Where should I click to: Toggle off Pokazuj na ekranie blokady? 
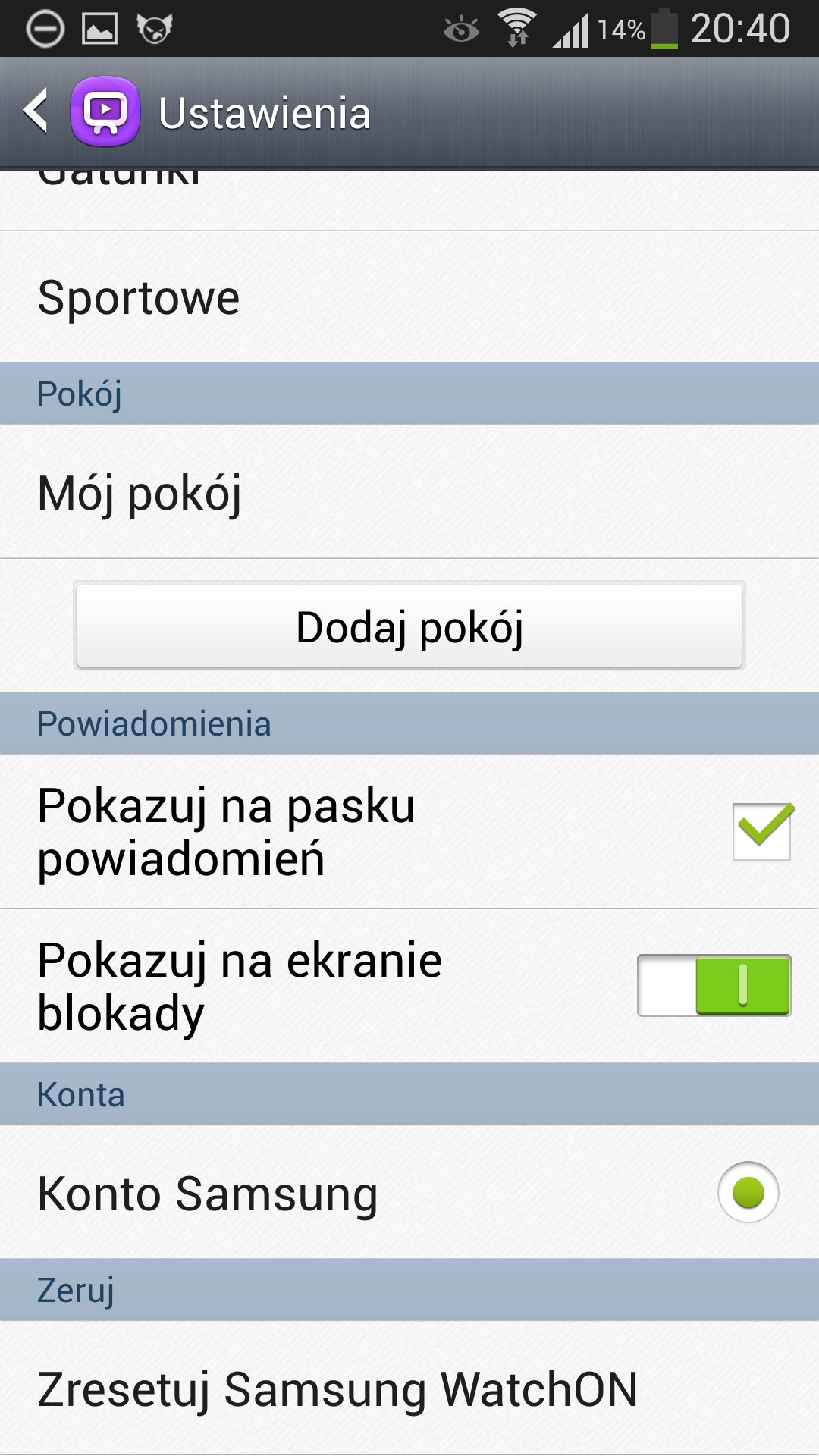pyautogui.click(x=714, y=985)
